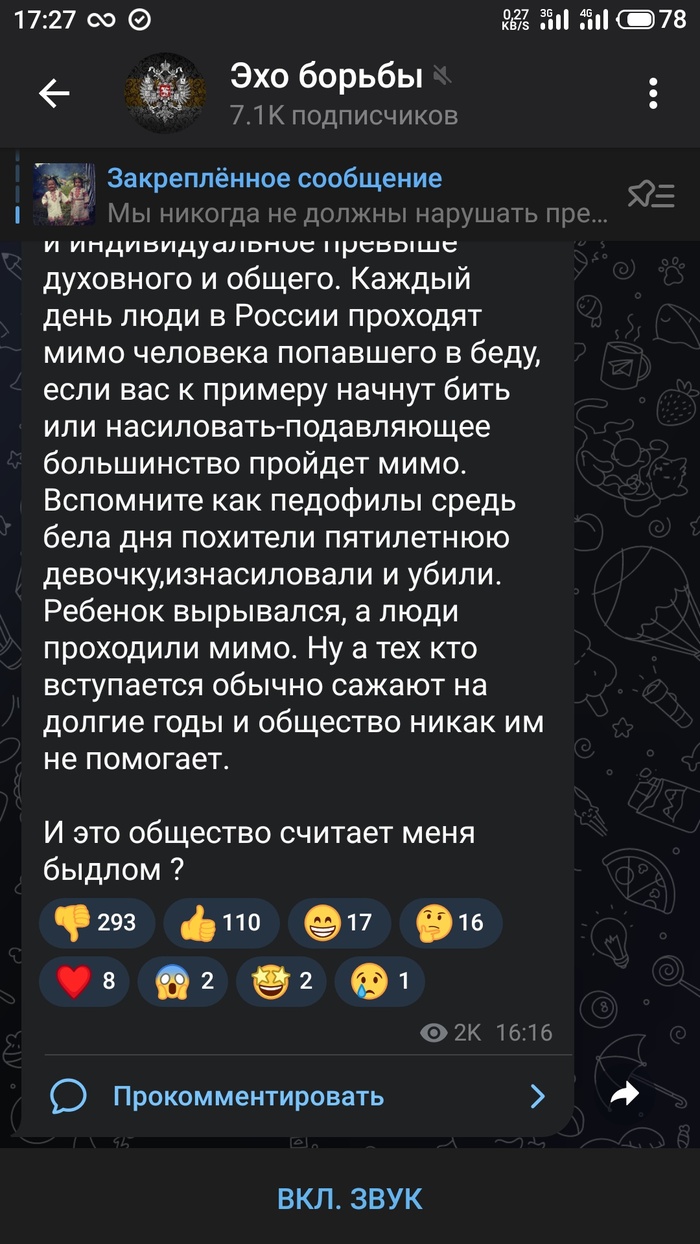Open the Закреплённое сообщение pinned message
This screenshot has width=700, height=1244.
tap(330, 195)
